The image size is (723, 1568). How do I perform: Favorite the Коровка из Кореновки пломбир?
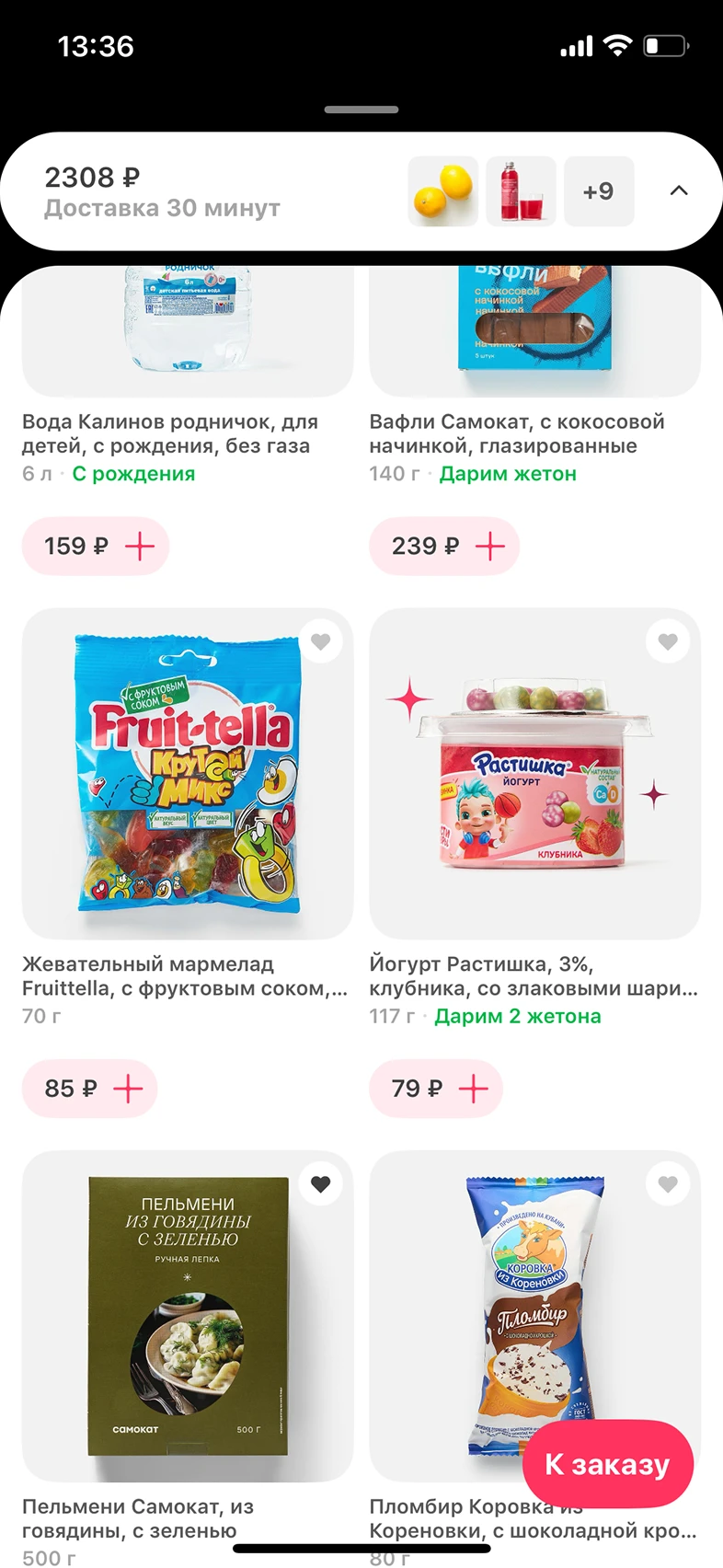click(668, 1184)
